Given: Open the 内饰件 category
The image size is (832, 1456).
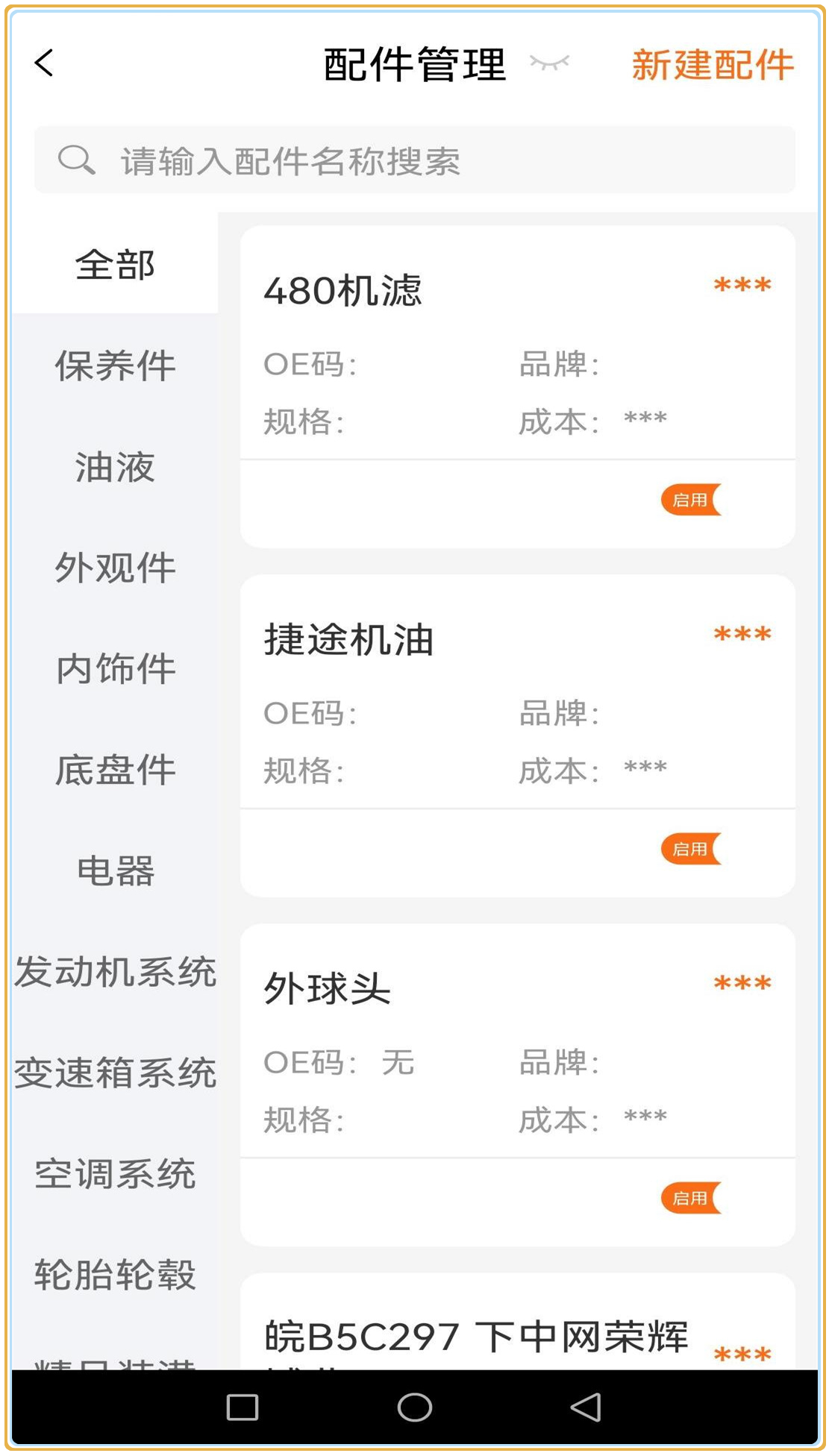Looking at the screenshot, I should (115, 669).
